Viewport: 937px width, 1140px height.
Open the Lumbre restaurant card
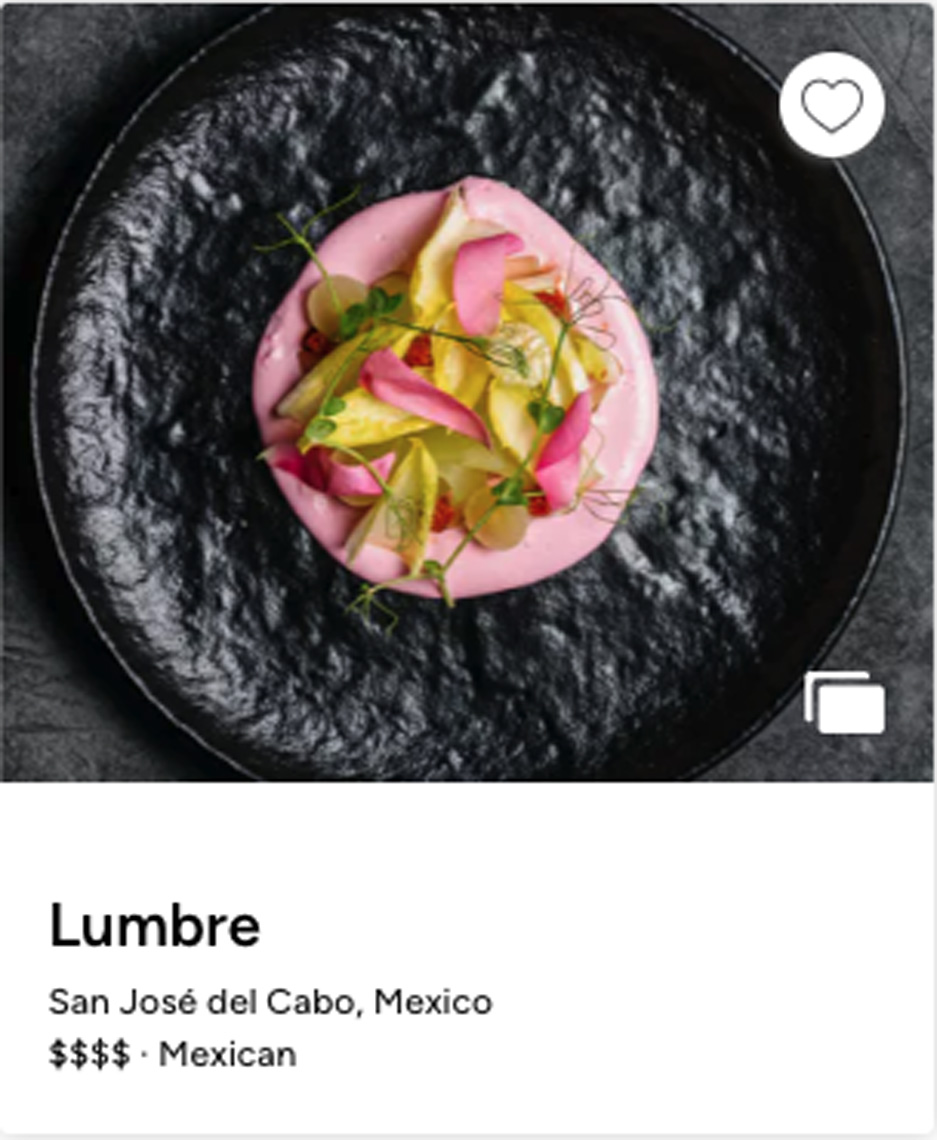(155, 926)
